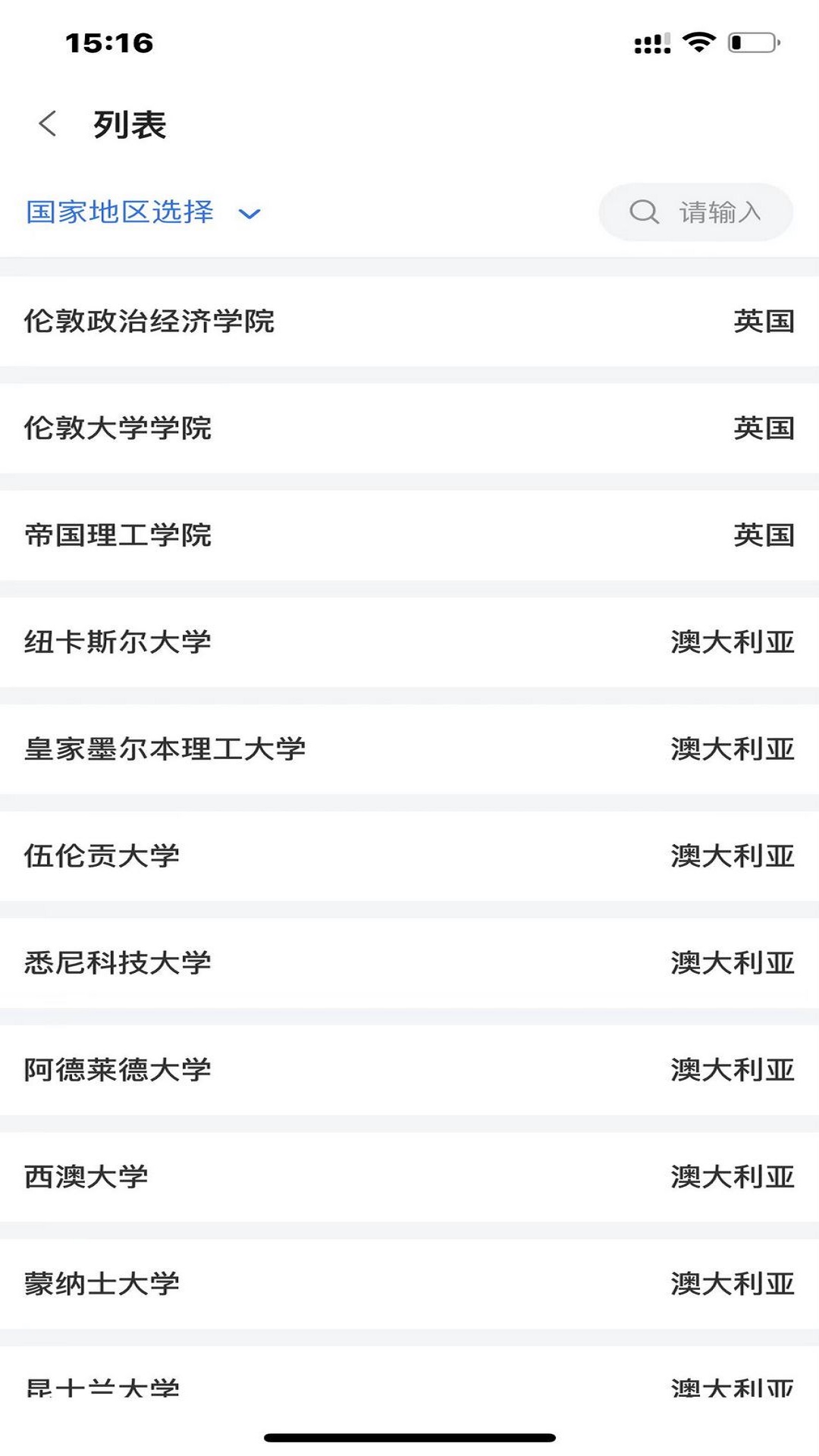This screenshot has height=1456, width=819.
Task: Open 伦敦大学学院 entry
Action: coord(409,428)
